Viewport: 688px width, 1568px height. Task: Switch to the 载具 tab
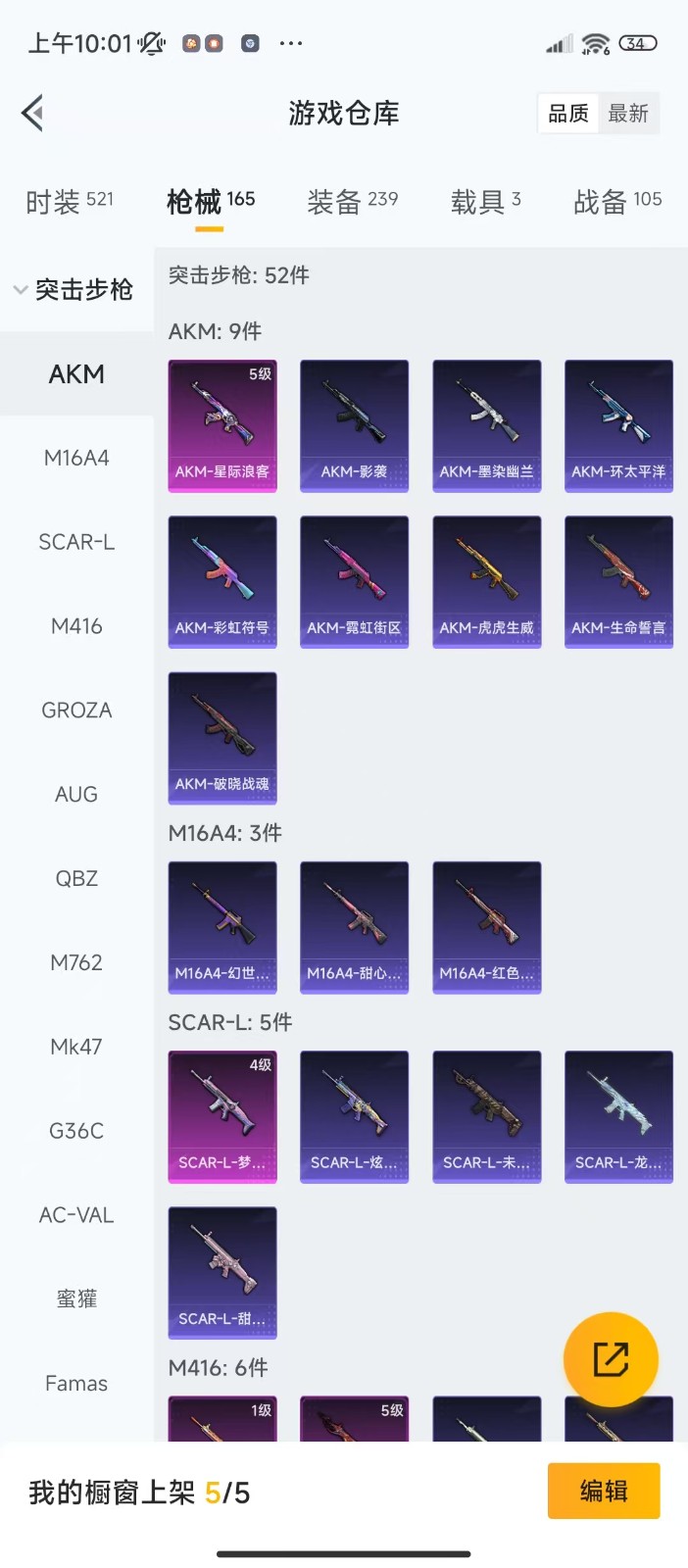click(486, 201)
